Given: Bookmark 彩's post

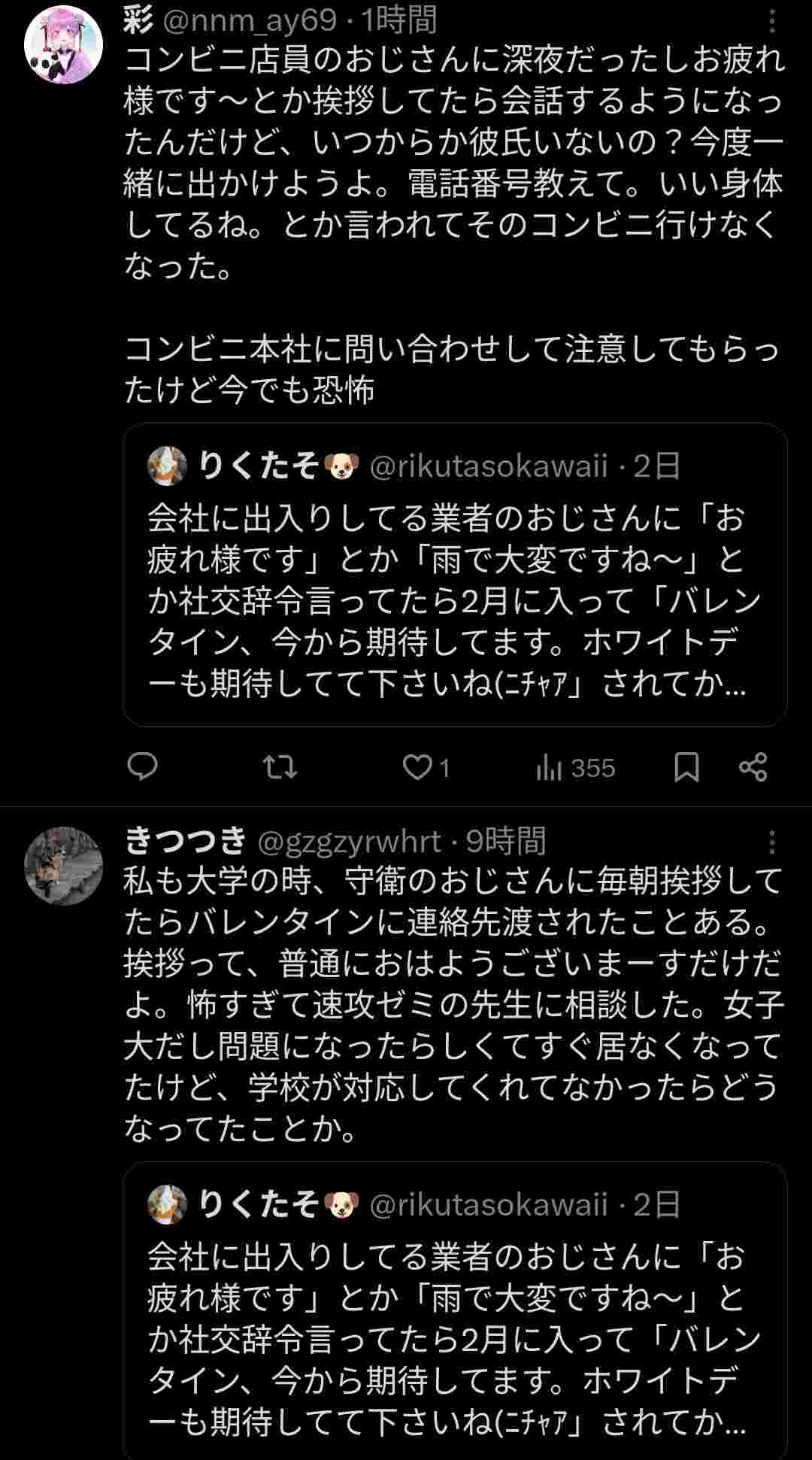Looking at the screenshot, I should (x=686, y=767).
